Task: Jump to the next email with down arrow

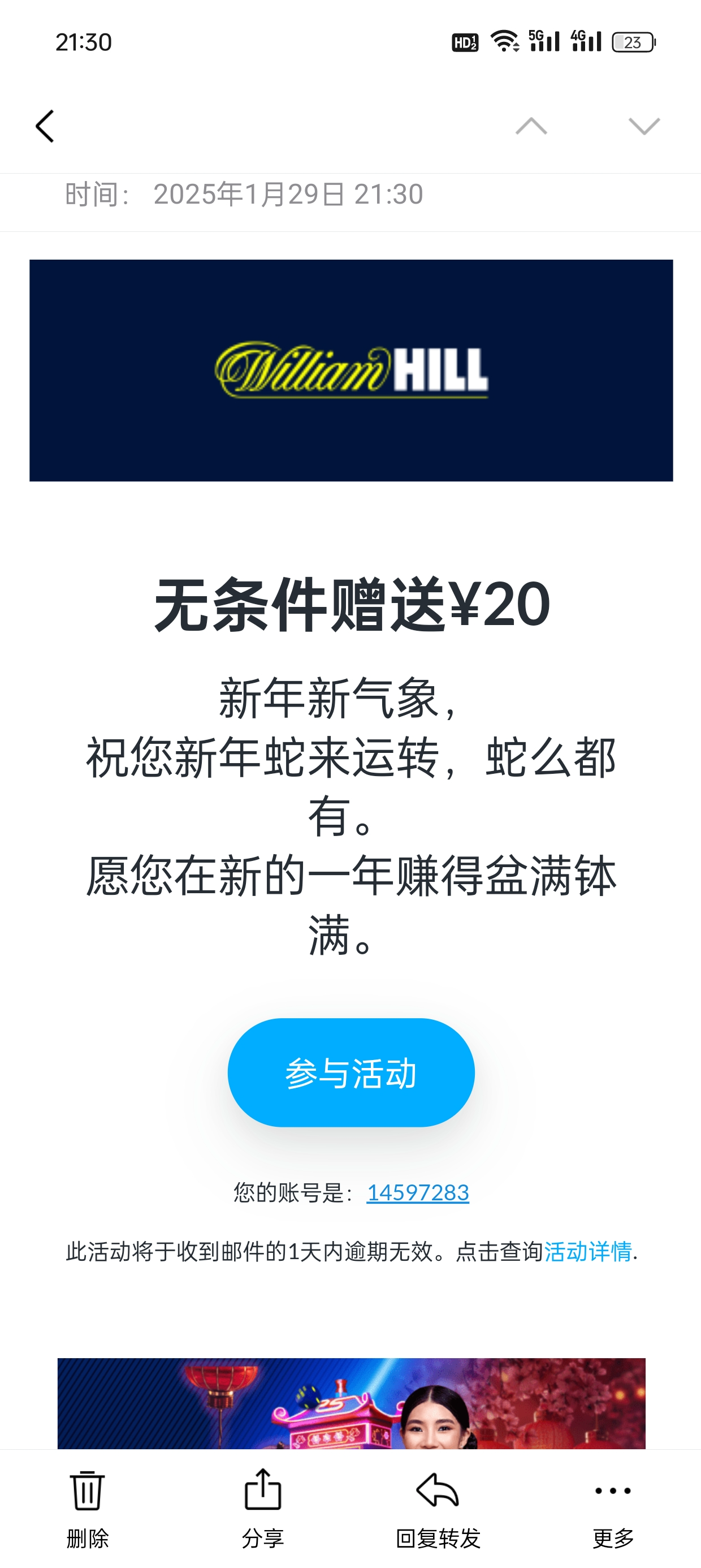Action: [644, 127]
